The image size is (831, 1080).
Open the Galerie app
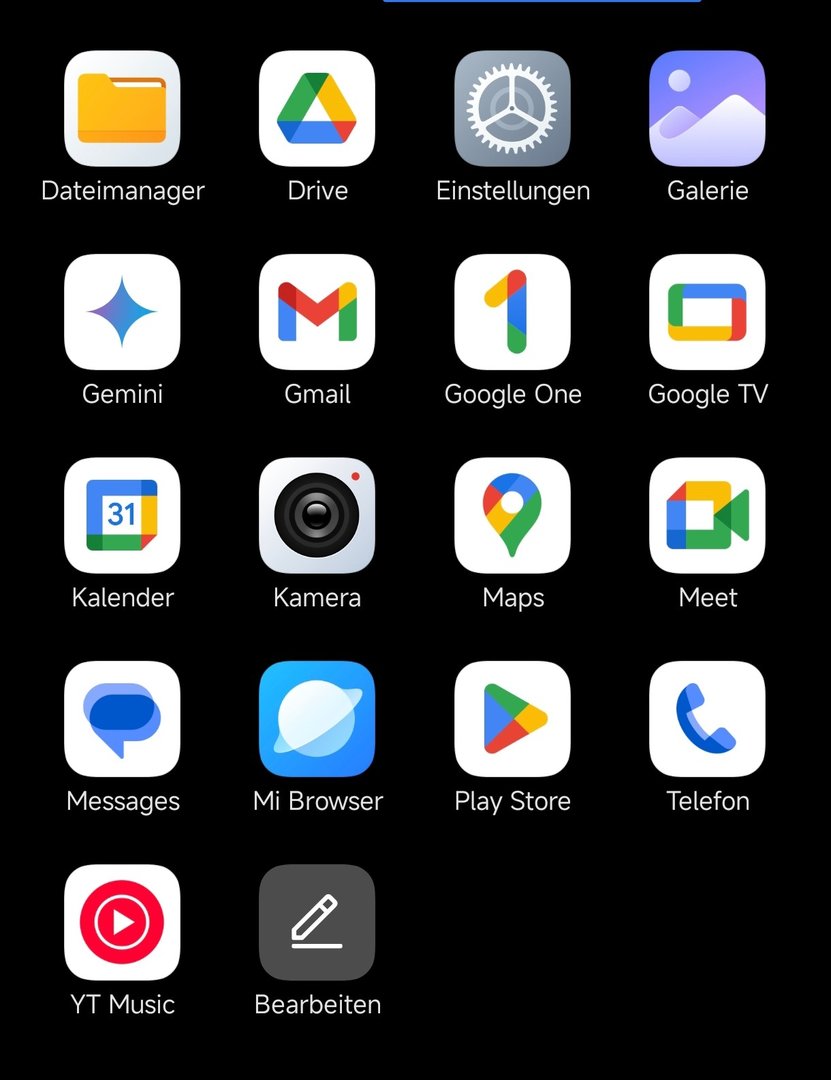(707, 108)
